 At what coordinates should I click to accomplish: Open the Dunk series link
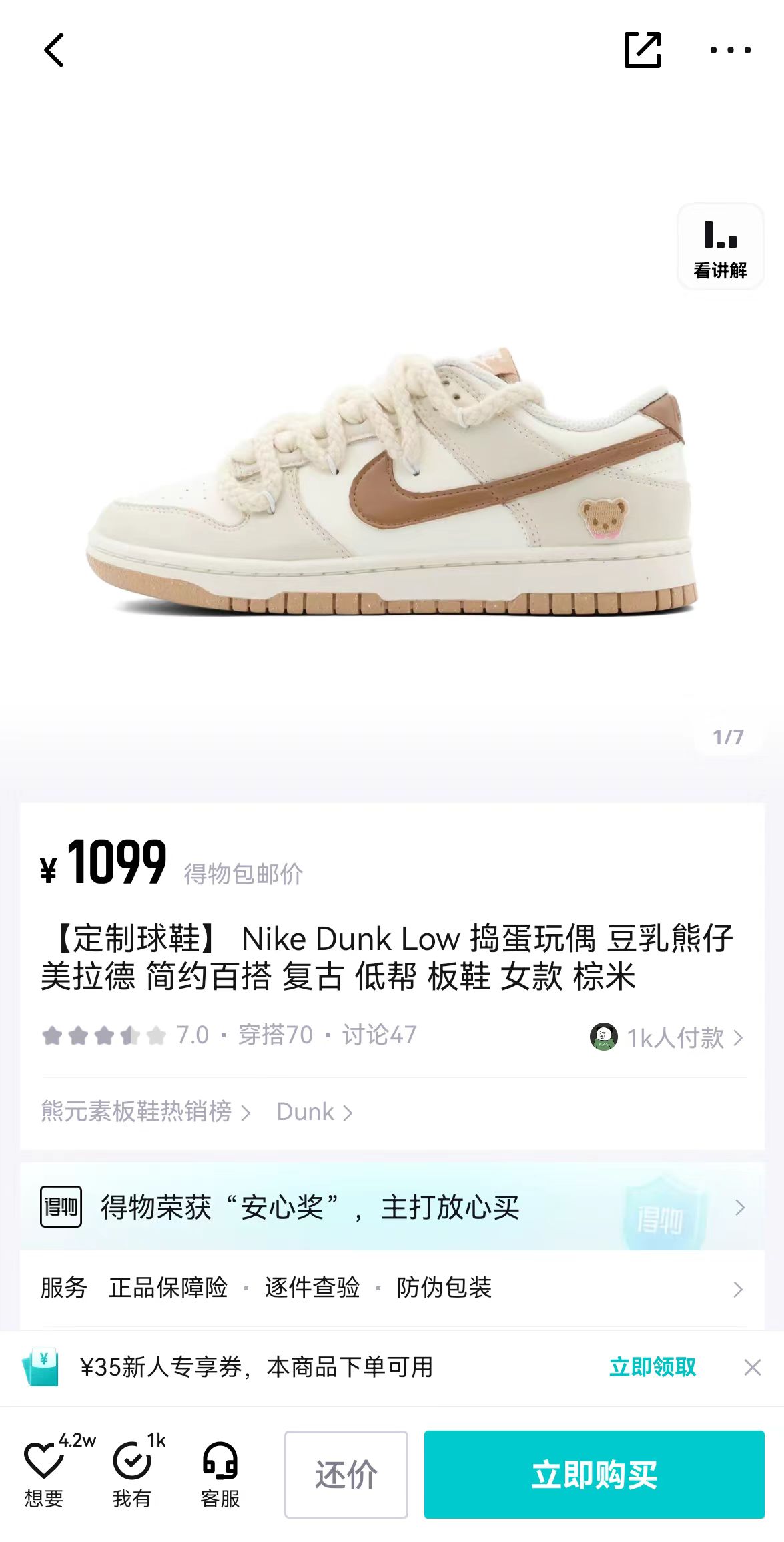(314, 1112)
